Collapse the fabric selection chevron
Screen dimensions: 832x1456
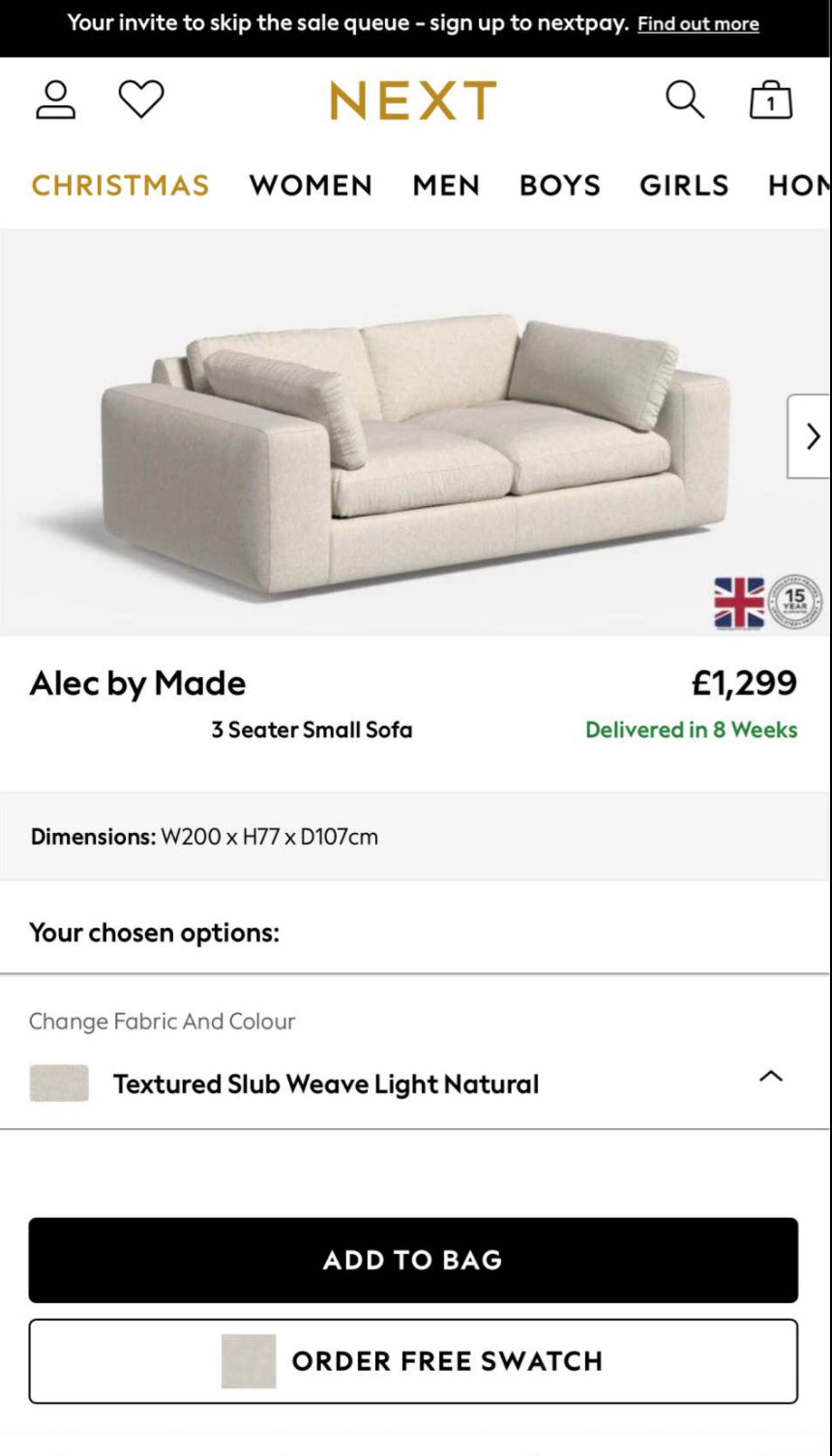pos(771,1076)
